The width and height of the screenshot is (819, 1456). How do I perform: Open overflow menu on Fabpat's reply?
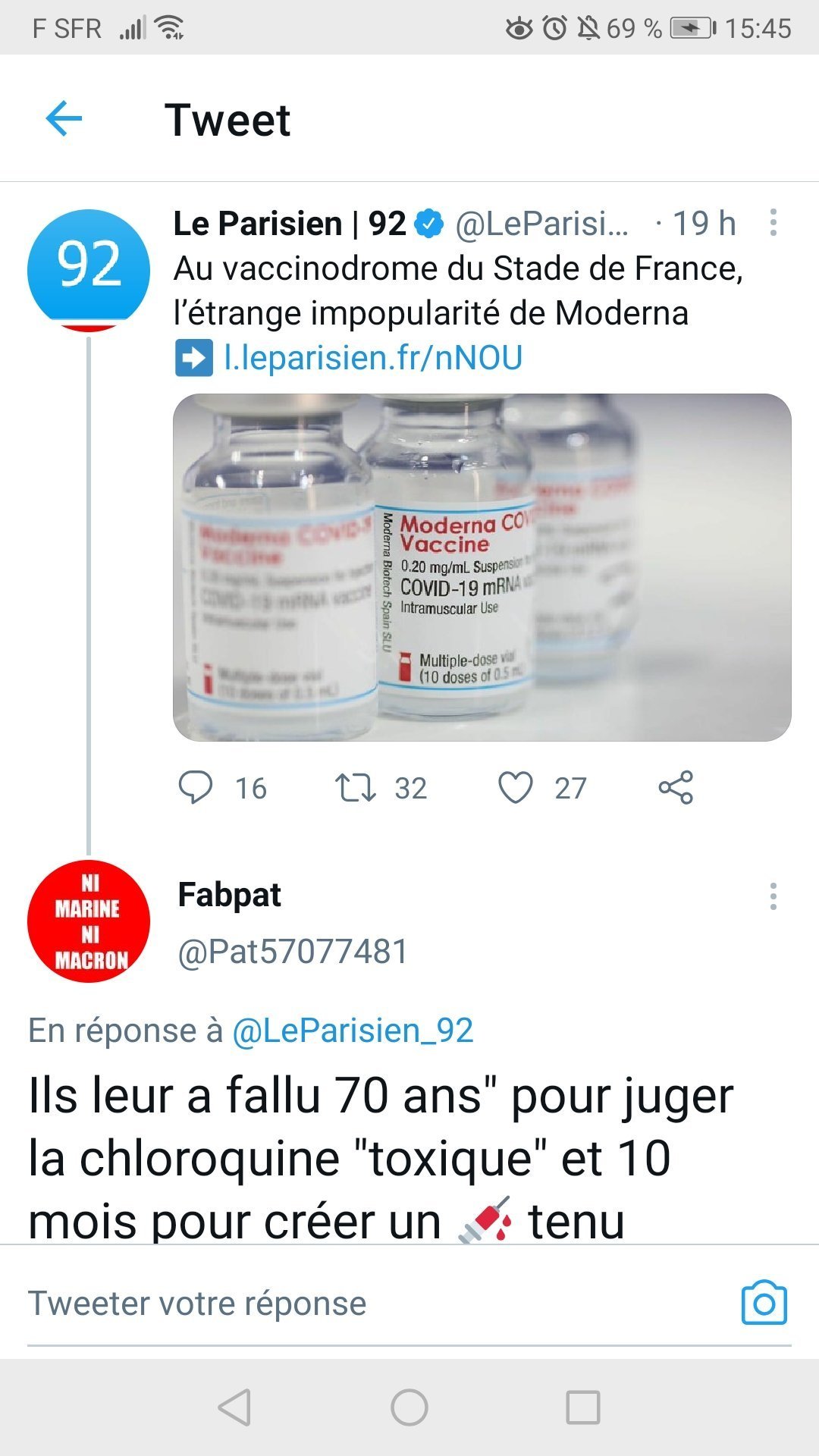[773, 896]
